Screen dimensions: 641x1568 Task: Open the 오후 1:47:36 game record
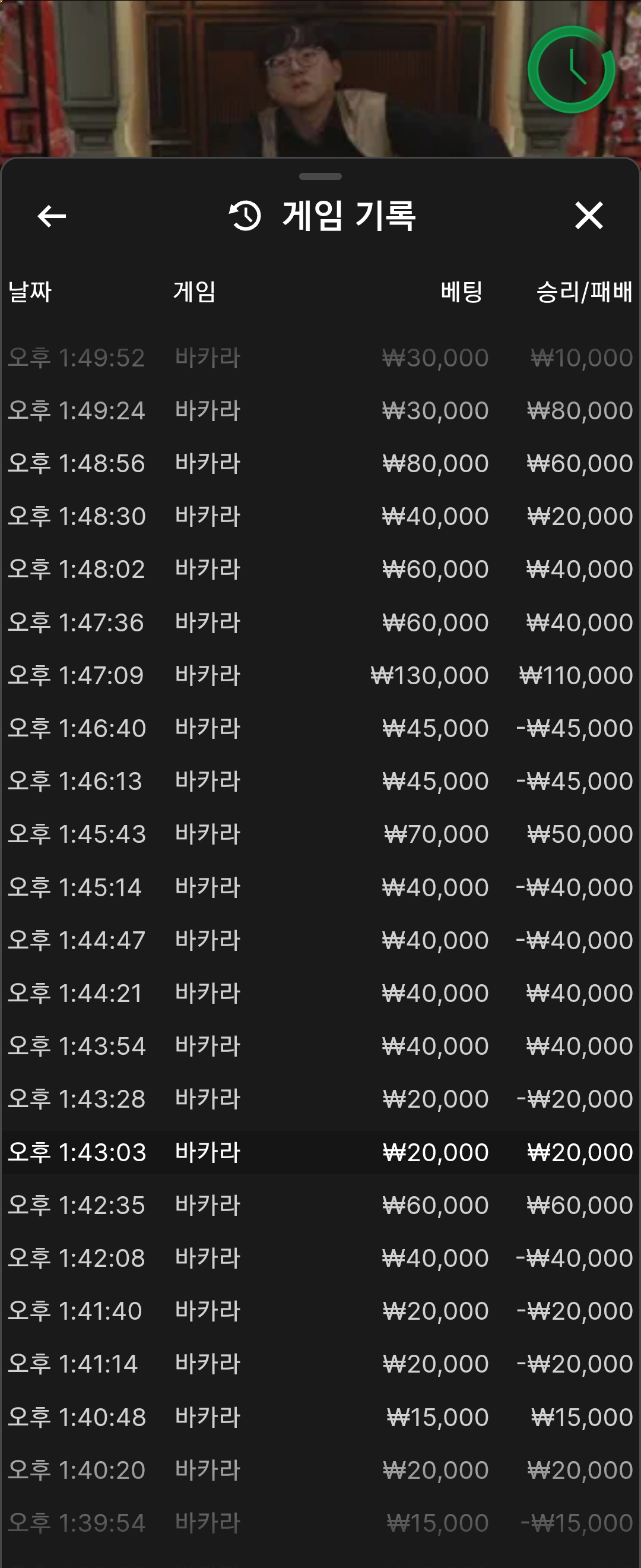320,622
